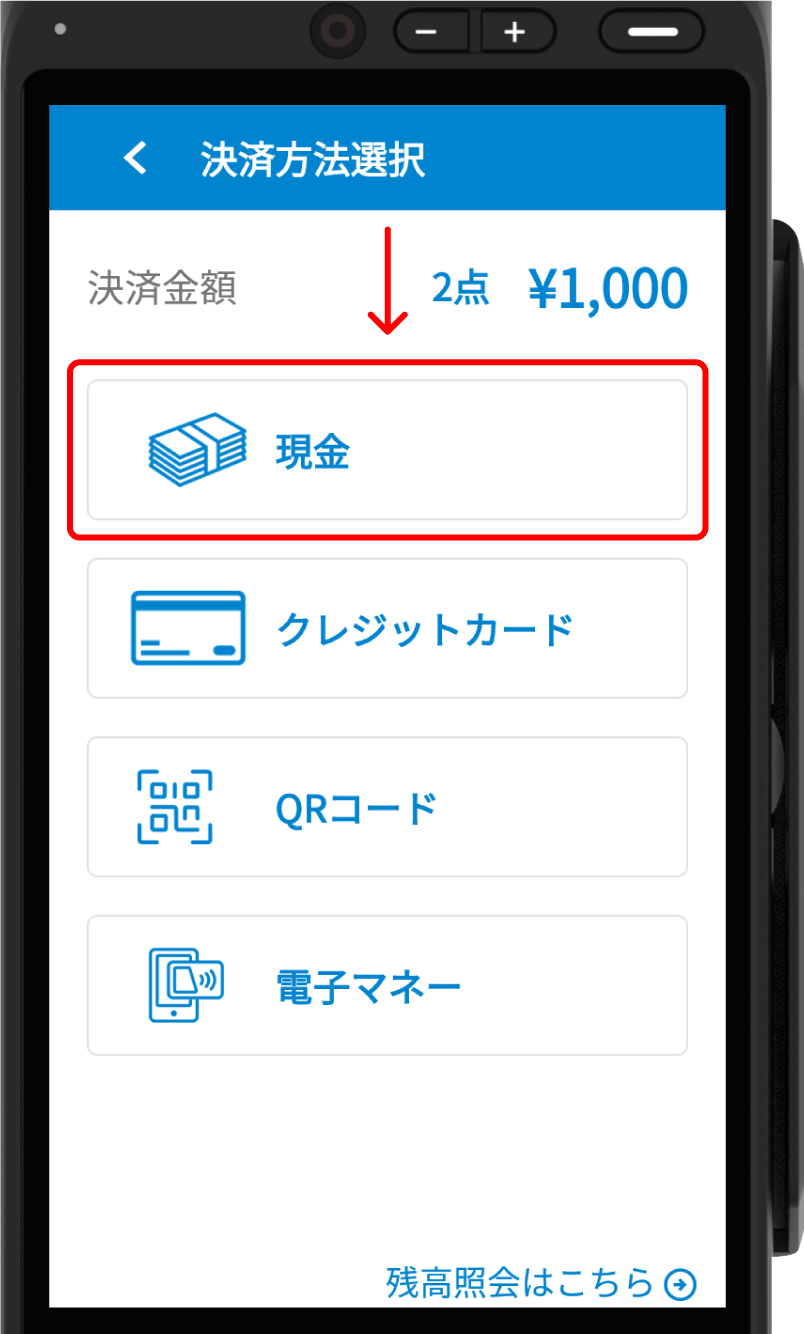Tap the QR code scan icon

coord(175,806)
